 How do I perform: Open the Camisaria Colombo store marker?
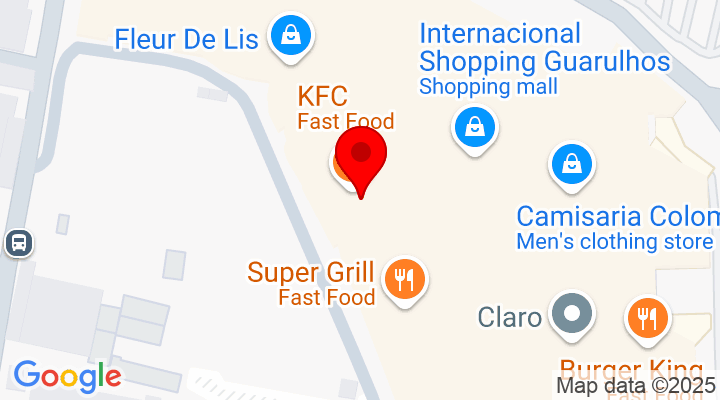click(x=570, y=164)
